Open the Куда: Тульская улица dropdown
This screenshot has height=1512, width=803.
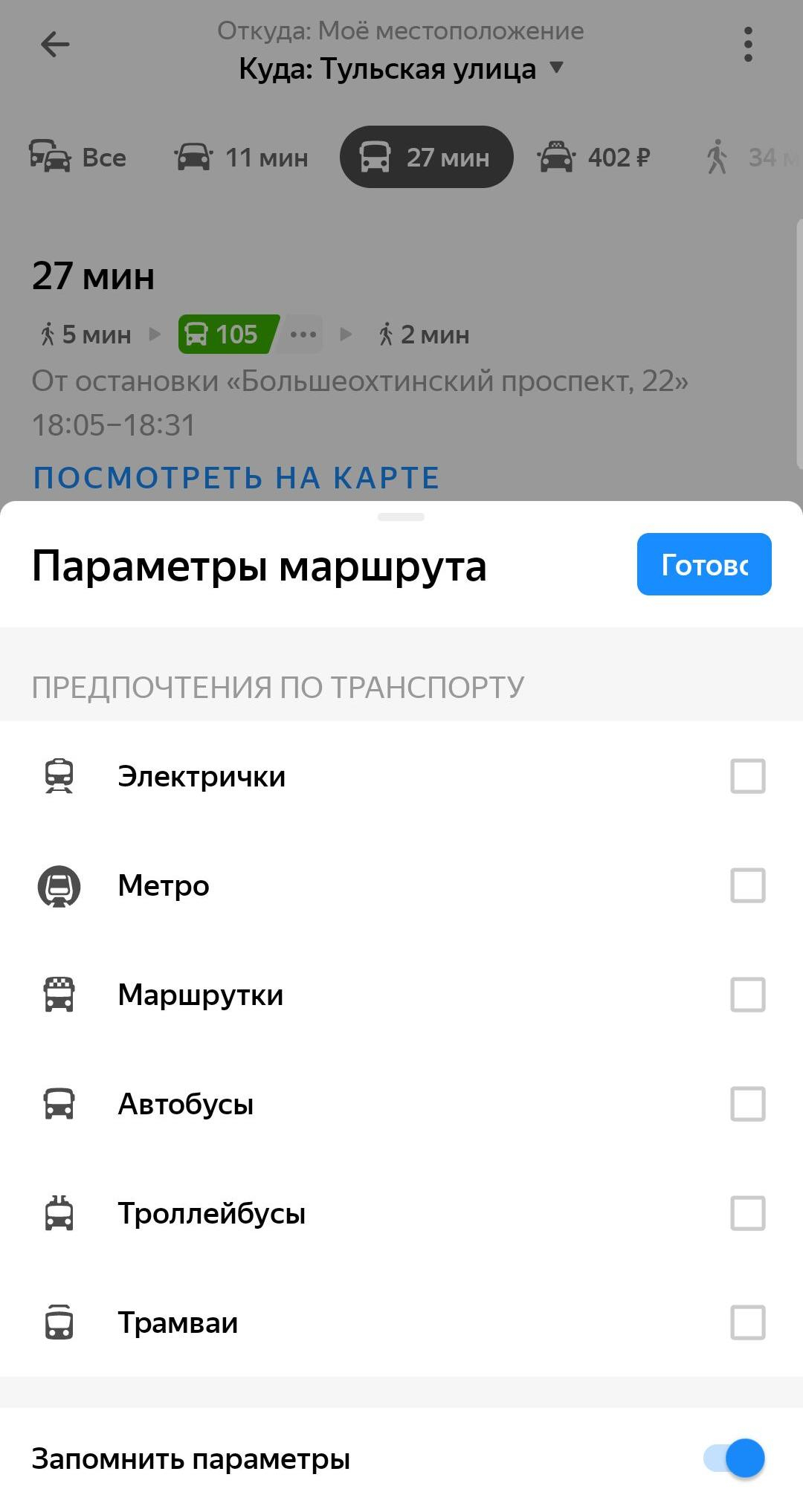coord(401,69)
